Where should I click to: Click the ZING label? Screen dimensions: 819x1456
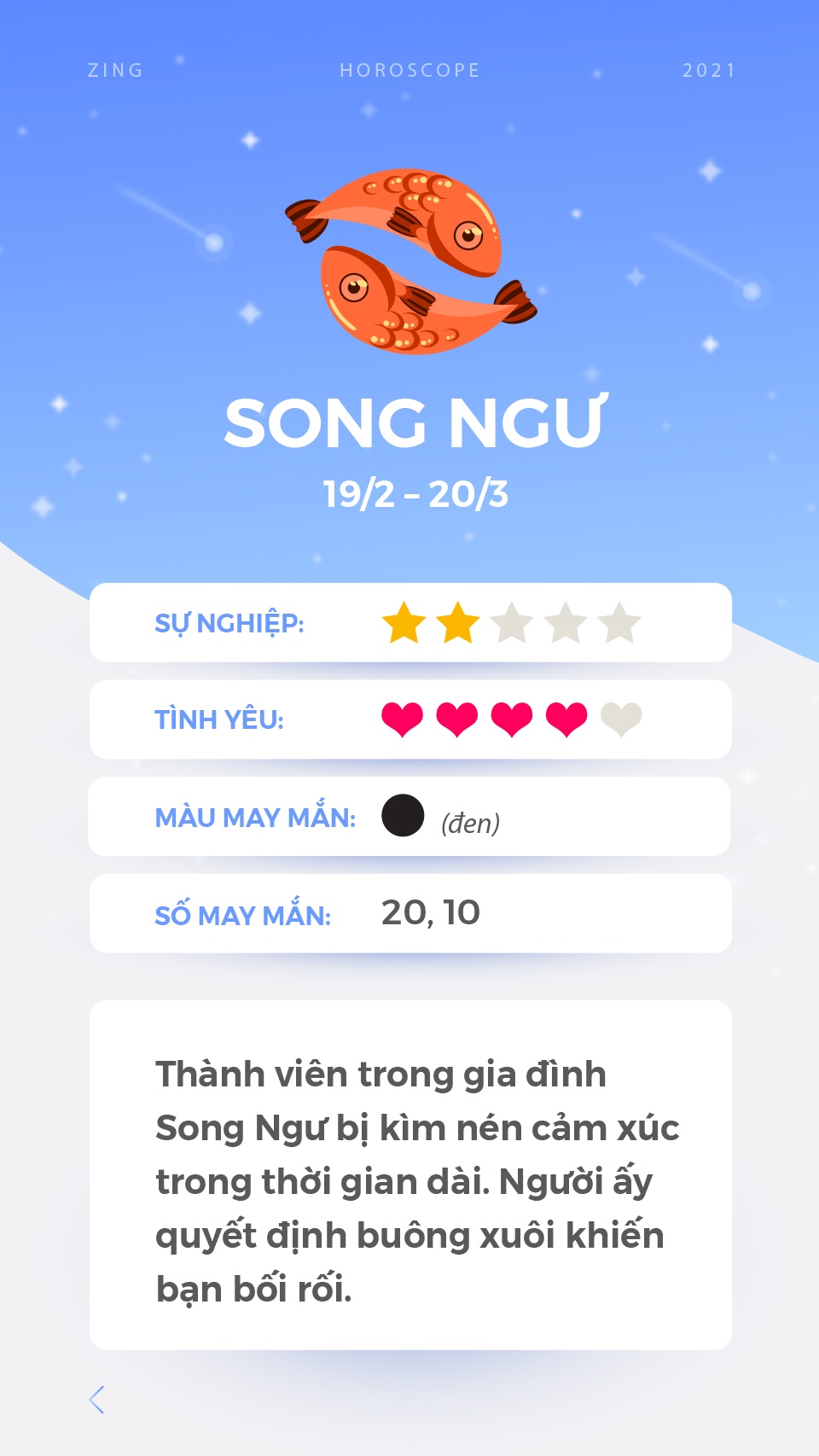pos(114,72)
